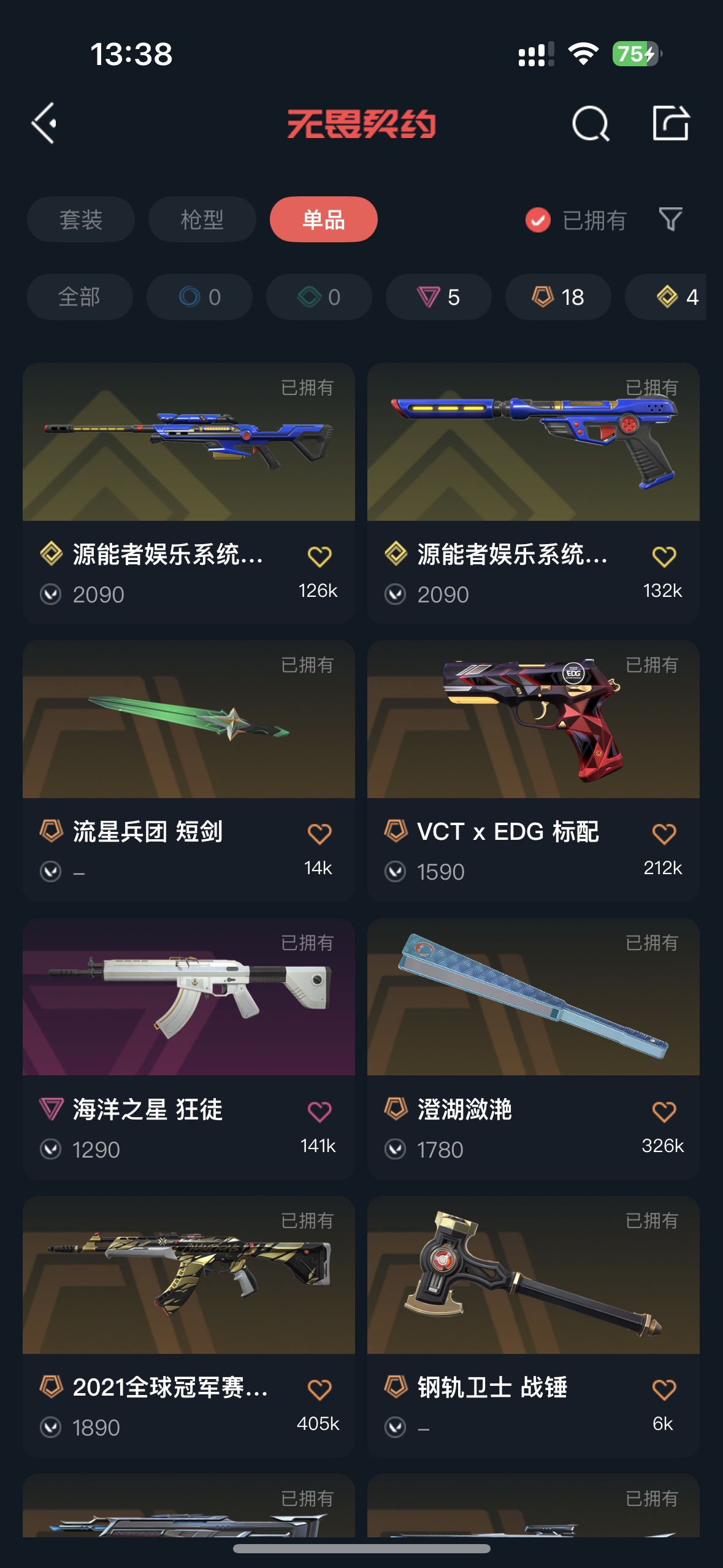Favorite the 海洋之星 狂徒 skin
Image resolution: width=723 pixels, height=1568 pixels.
coord(319,1112)
